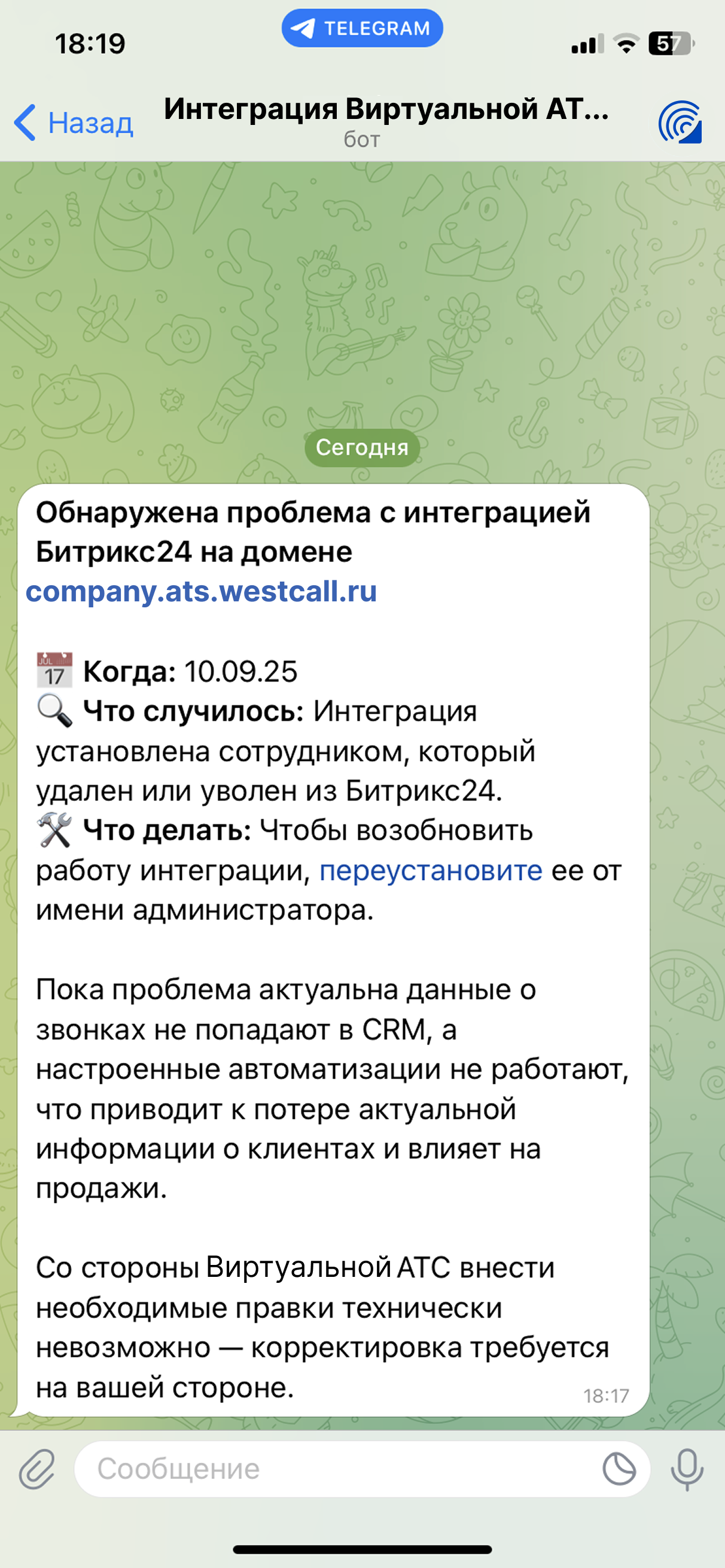Return to previous app via Telegram pill

[362, 29]
